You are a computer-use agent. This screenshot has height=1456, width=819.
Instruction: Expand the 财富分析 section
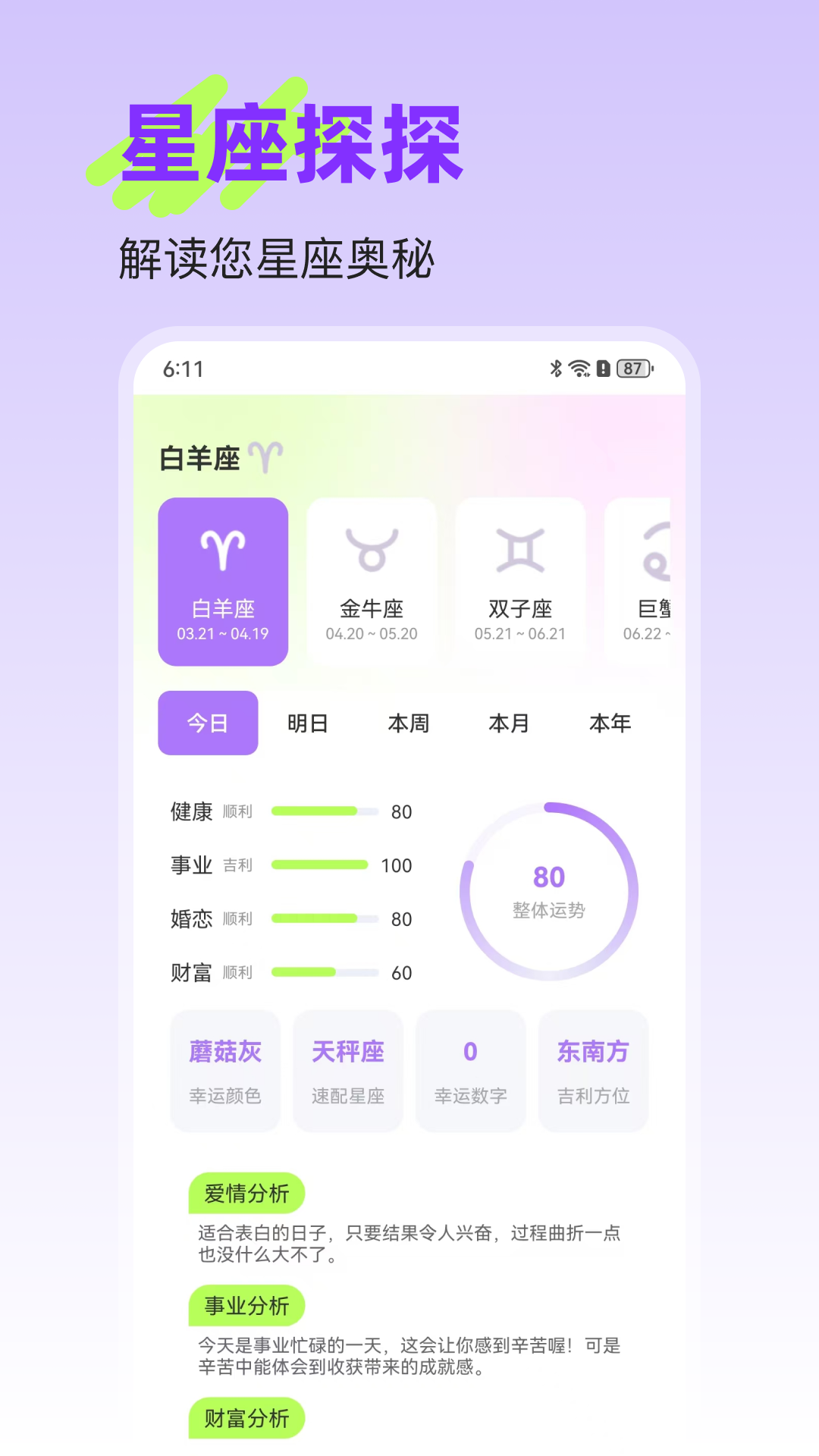point(246,1419)
